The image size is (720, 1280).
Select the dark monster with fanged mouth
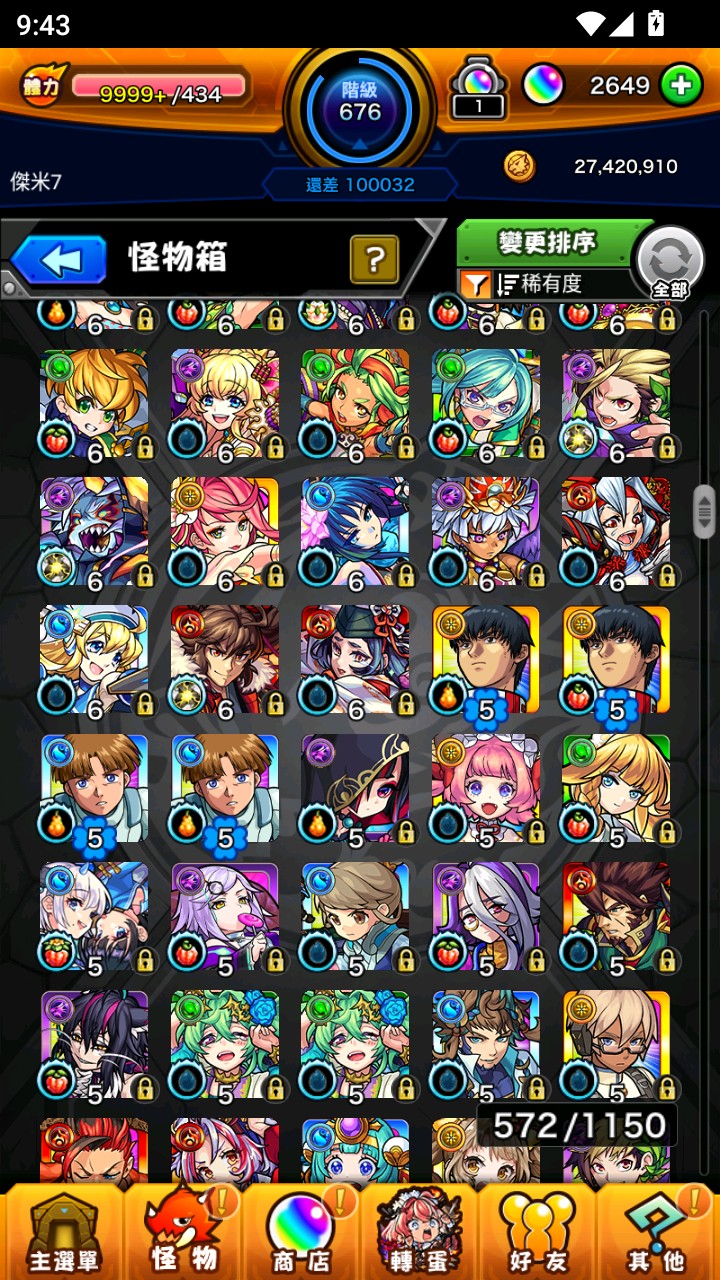[x=94, y=531]
